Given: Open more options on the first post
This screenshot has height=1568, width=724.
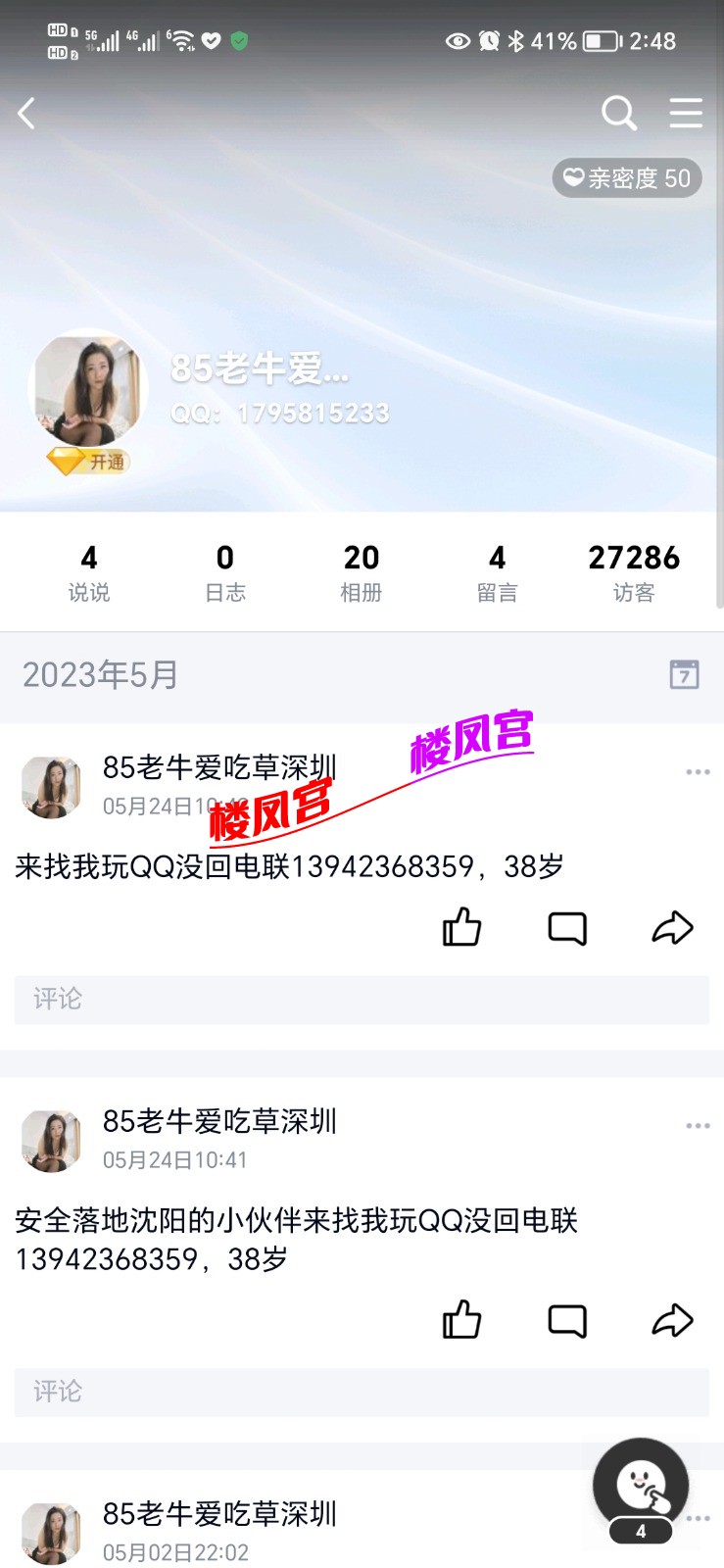Looking at the screenshot, I should pos(698,771).
